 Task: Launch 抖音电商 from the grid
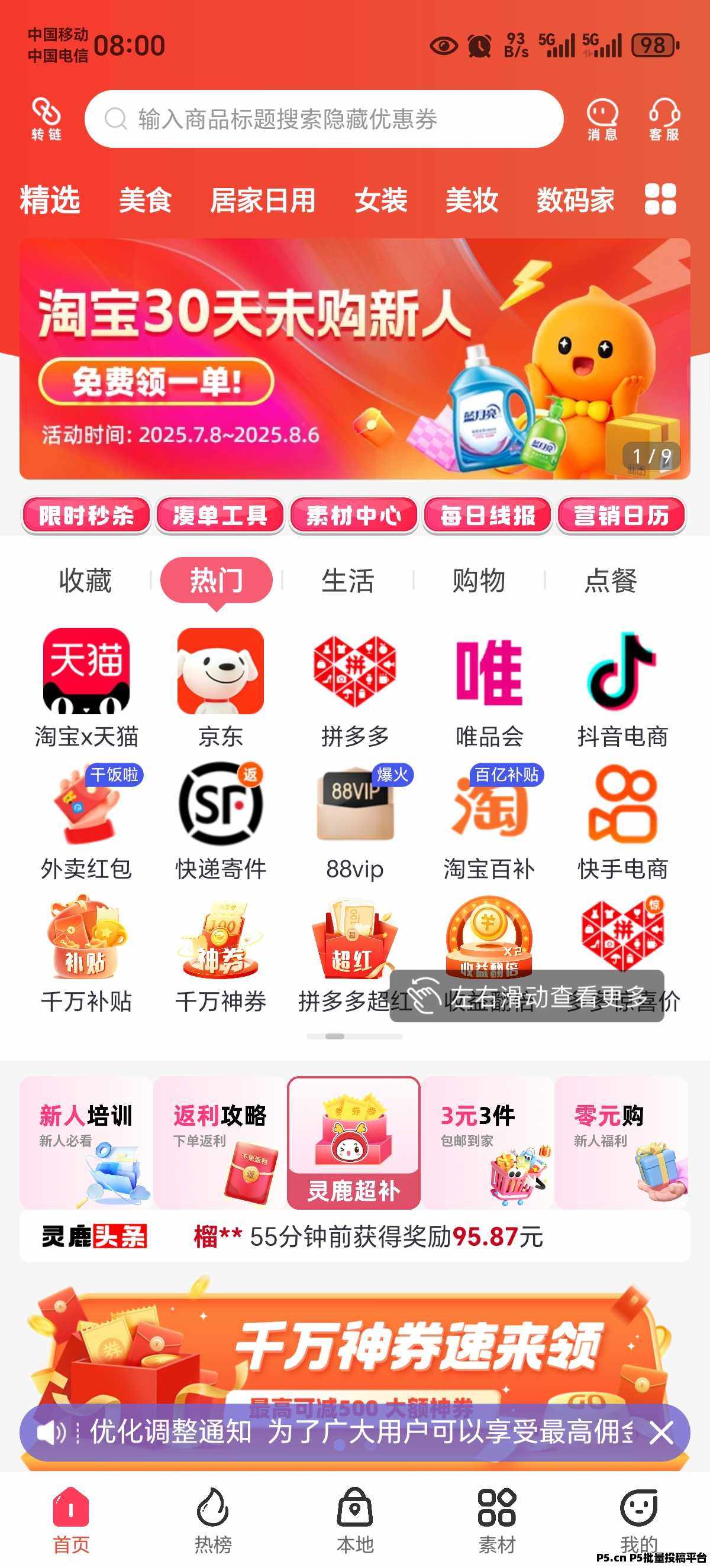622,687
